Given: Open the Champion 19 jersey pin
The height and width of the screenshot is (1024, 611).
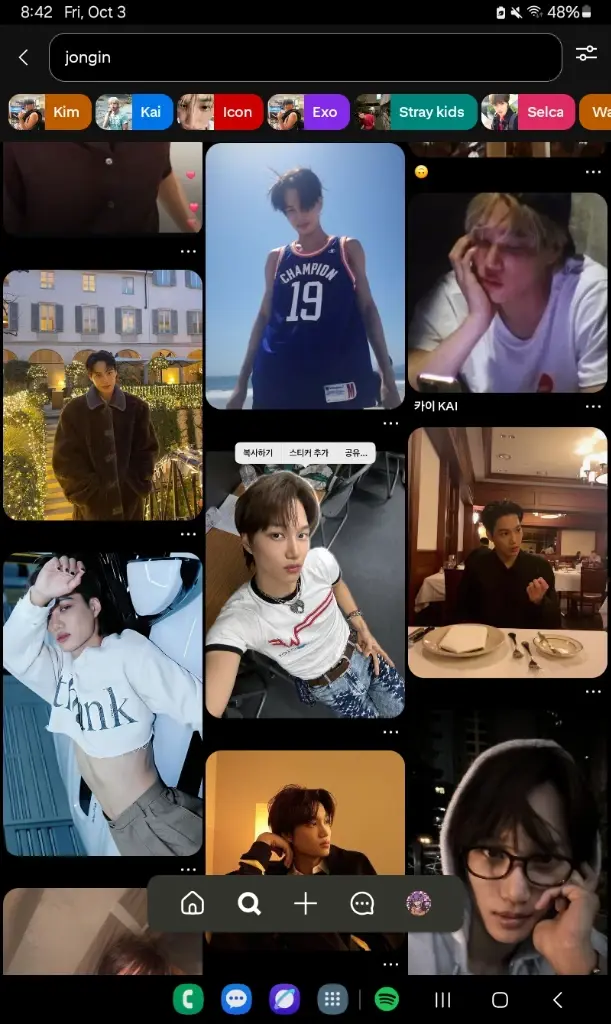Looking at the screenshot, I should (305, 276).
